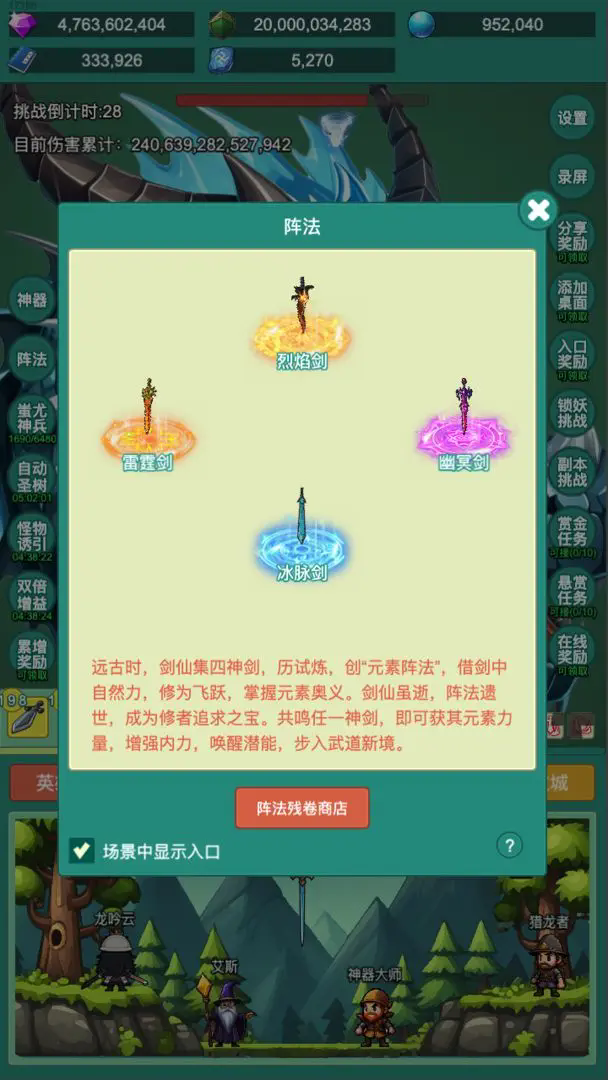The width and height of the screenshot is (608, 1080).
Task: Toggle 场景中显示入口 checkbox
Action: (81, 850)
